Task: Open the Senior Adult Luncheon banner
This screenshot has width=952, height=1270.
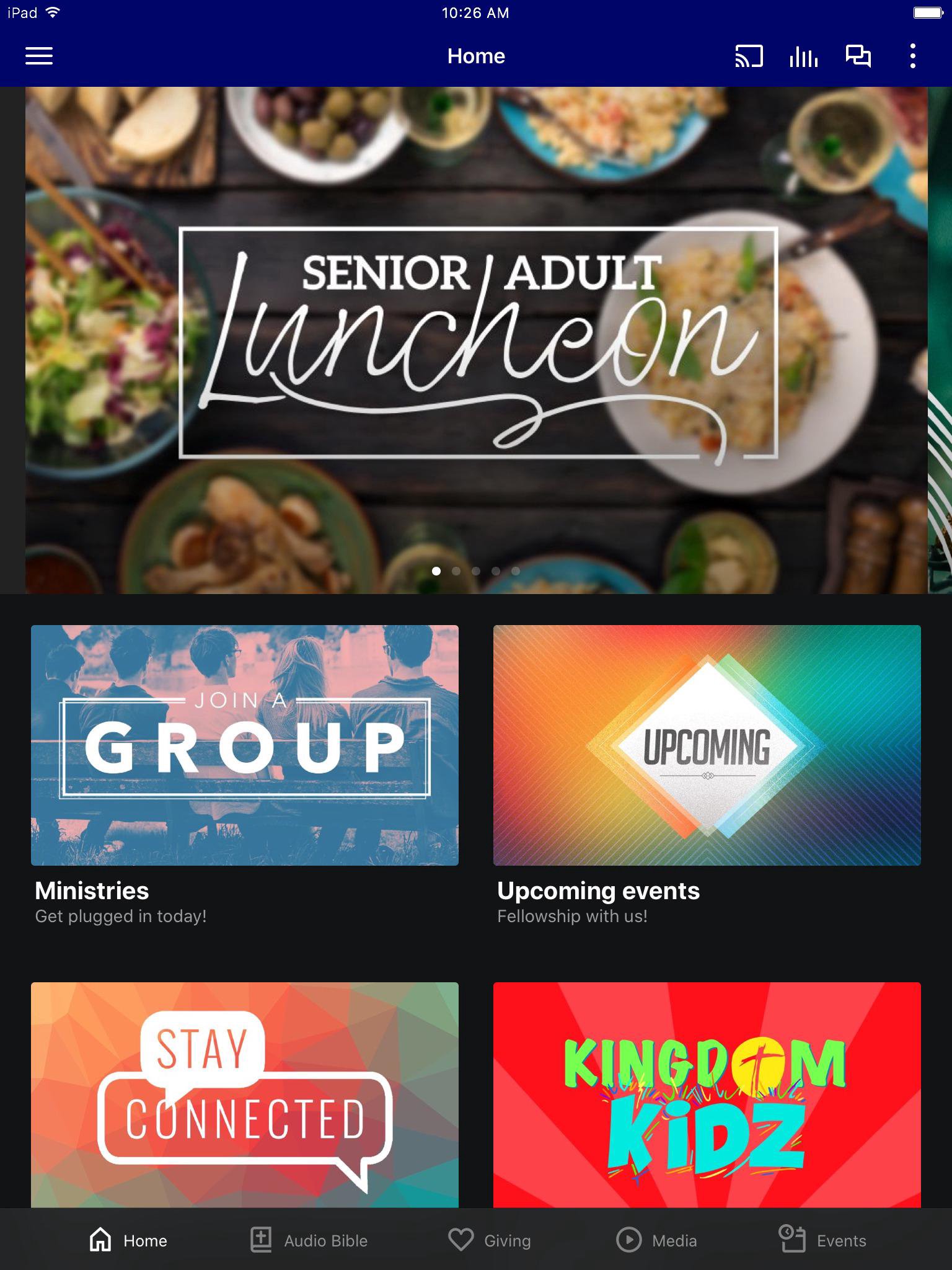Action: tap(476, 341)
